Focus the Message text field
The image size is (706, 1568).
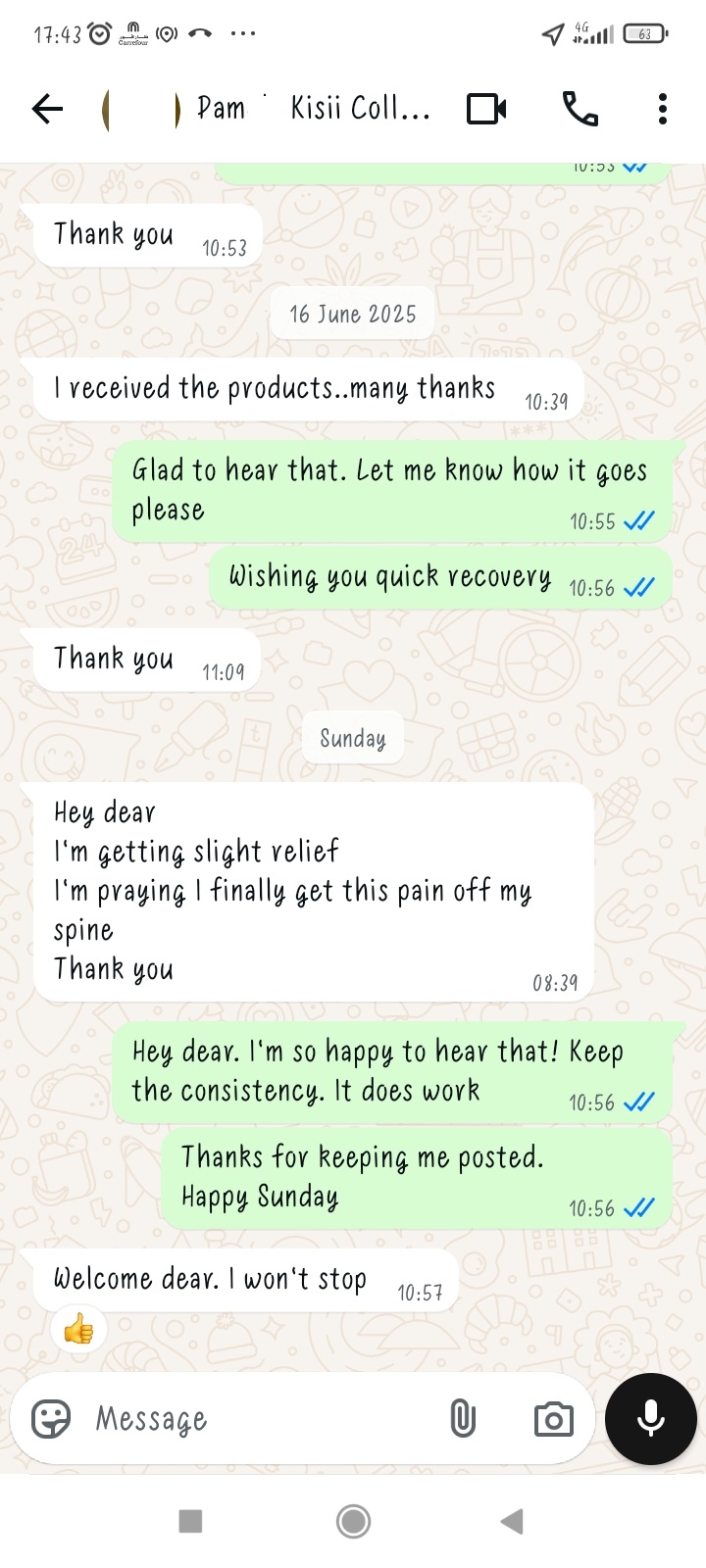pyautogui.click(x=255, y=1418)
